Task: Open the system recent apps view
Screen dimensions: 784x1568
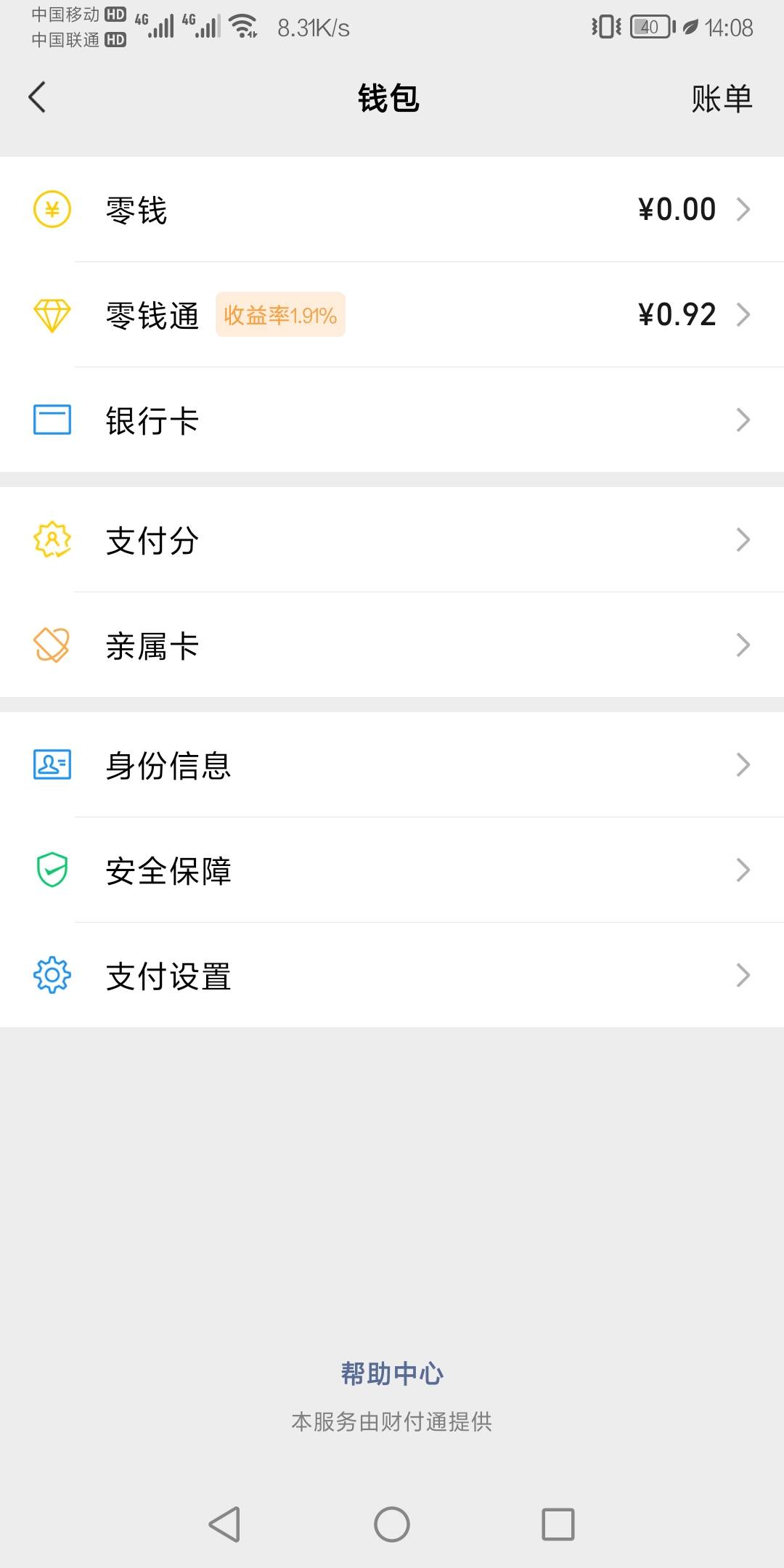Action: pyautogui.click(x=558, y=1524)
